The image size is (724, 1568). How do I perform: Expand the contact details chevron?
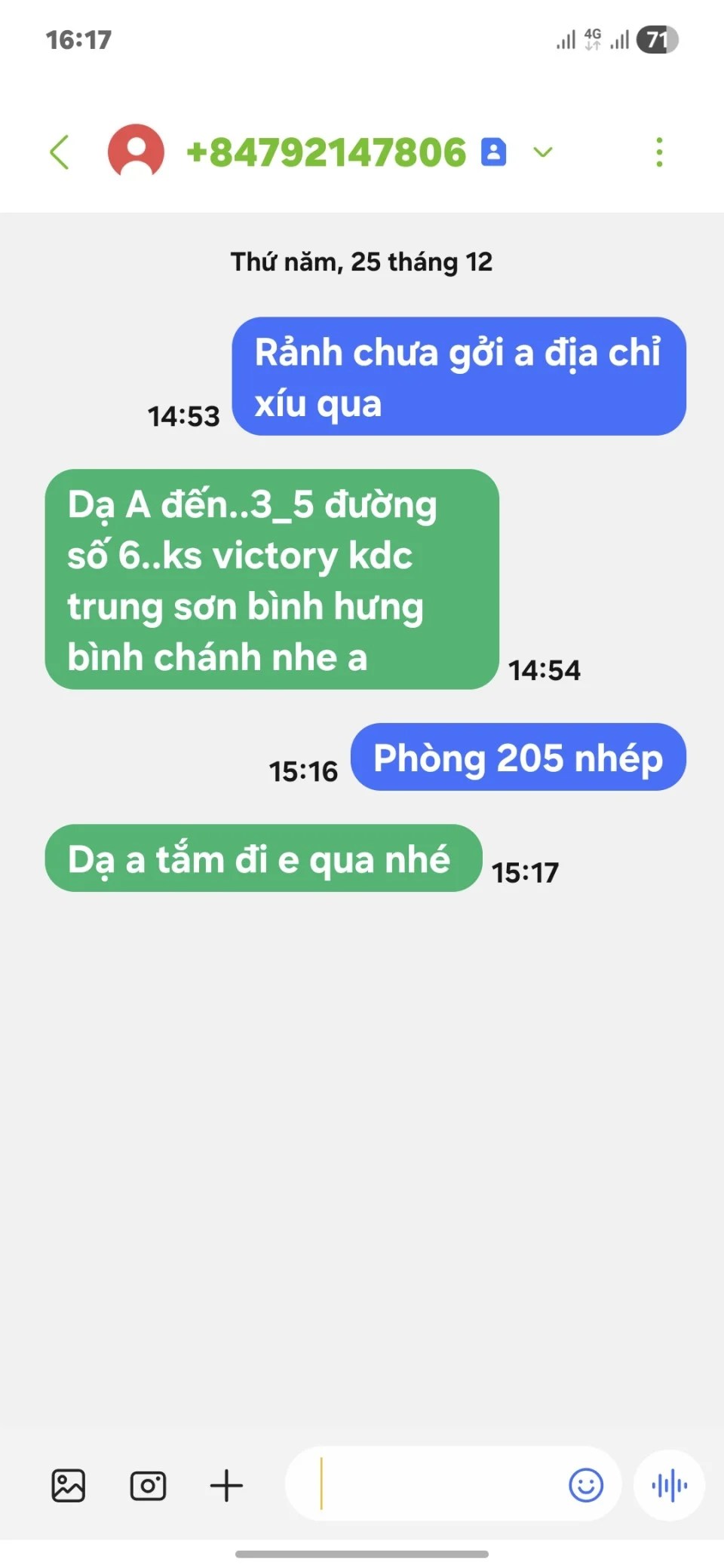(x=542, y=152)
